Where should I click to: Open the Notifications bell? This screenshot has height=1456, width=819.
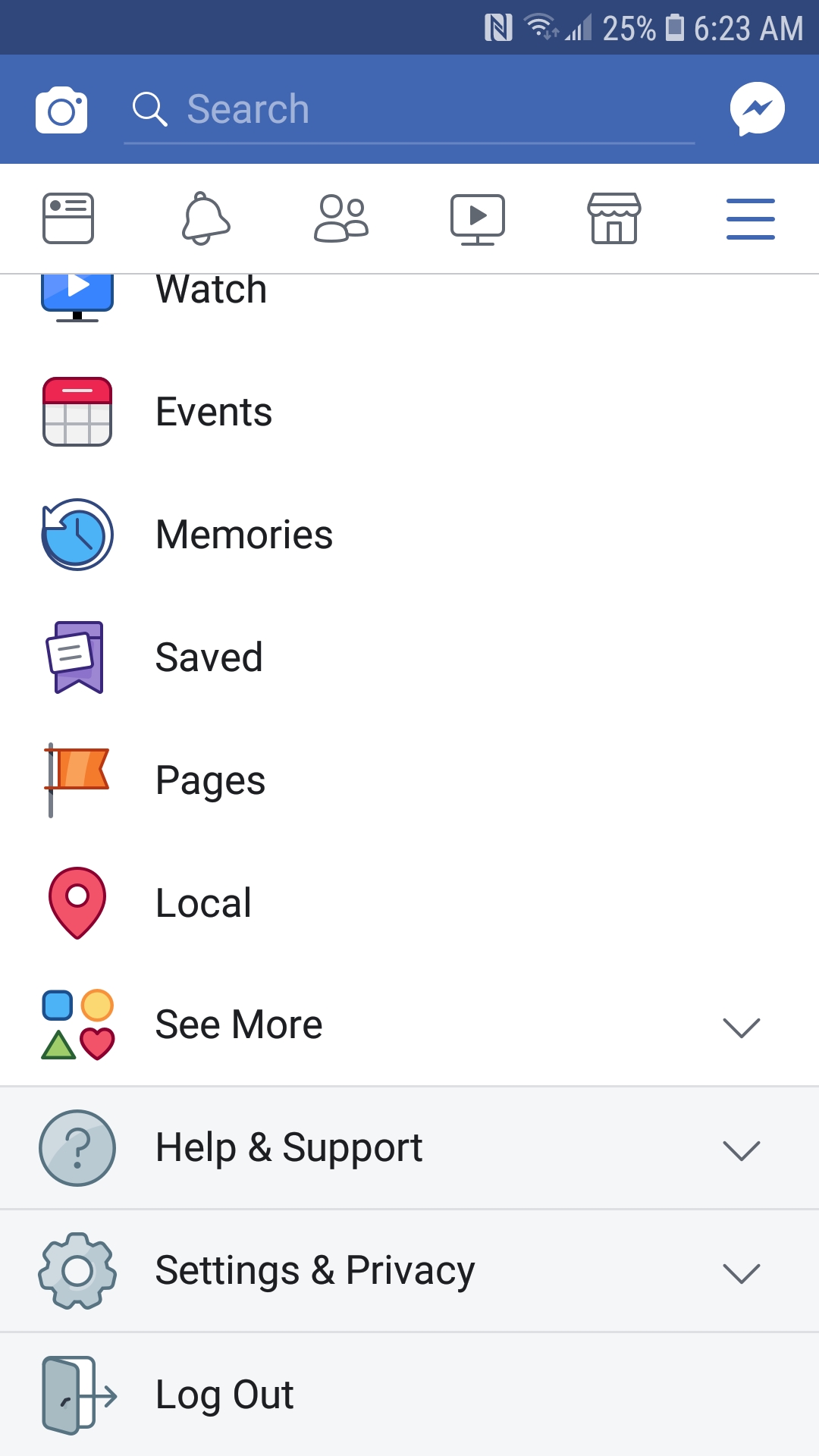click(x=205, y=218)
